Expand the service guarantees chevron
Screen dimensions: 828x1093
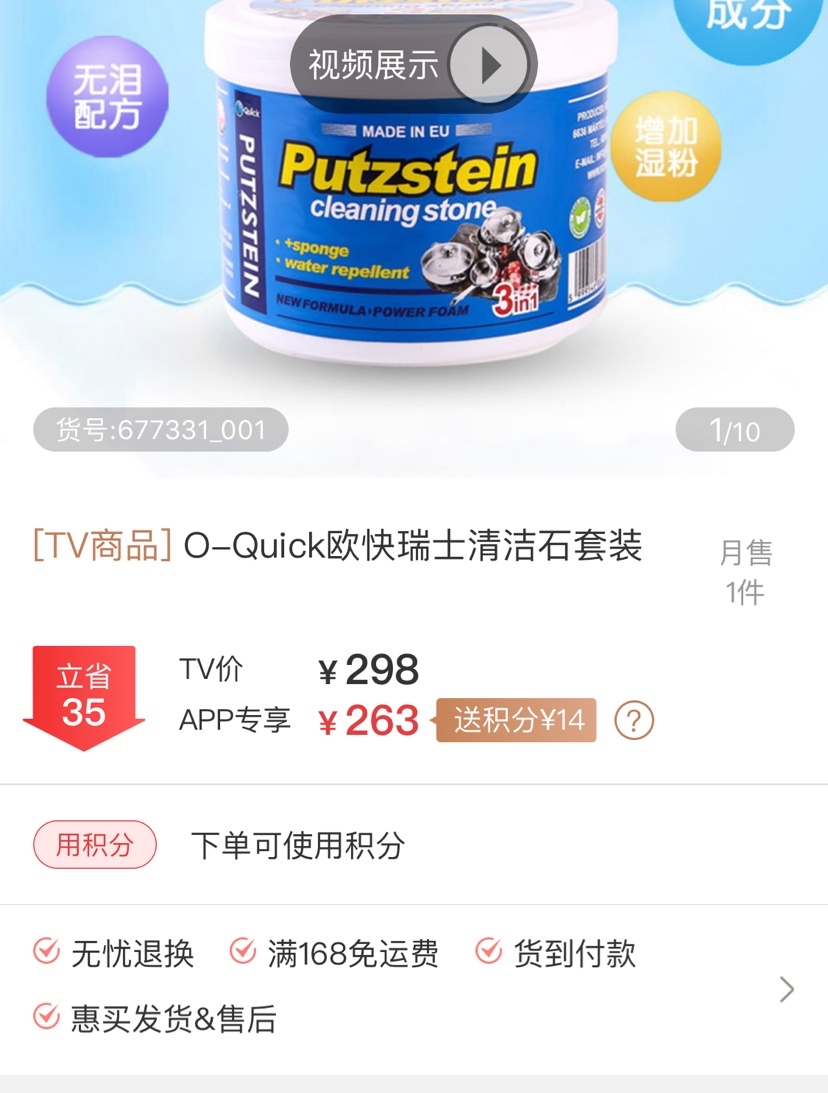pos(787,989)
